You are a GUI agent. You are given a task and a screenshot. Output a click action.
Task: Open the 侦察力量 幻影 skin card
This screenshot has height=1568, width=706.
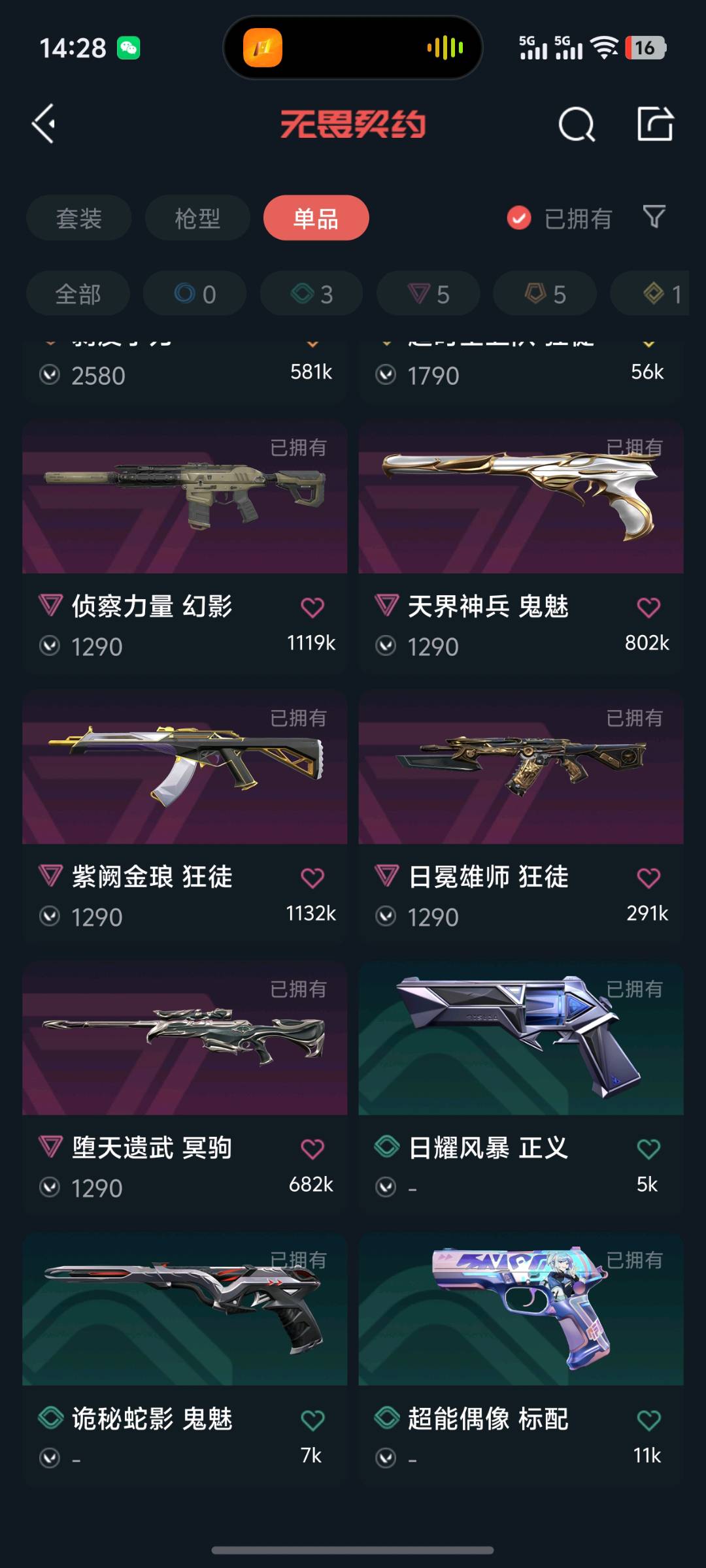[x=185, y=547]
